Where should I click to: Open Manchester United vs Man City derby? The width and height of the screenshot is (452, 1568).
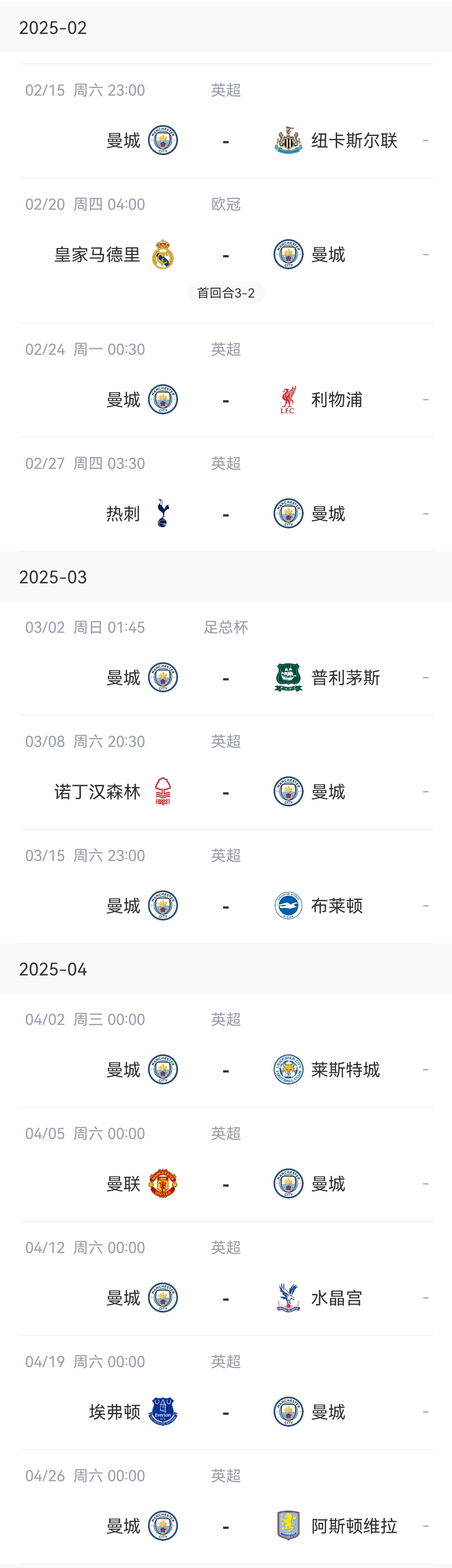pos(225,1184)
